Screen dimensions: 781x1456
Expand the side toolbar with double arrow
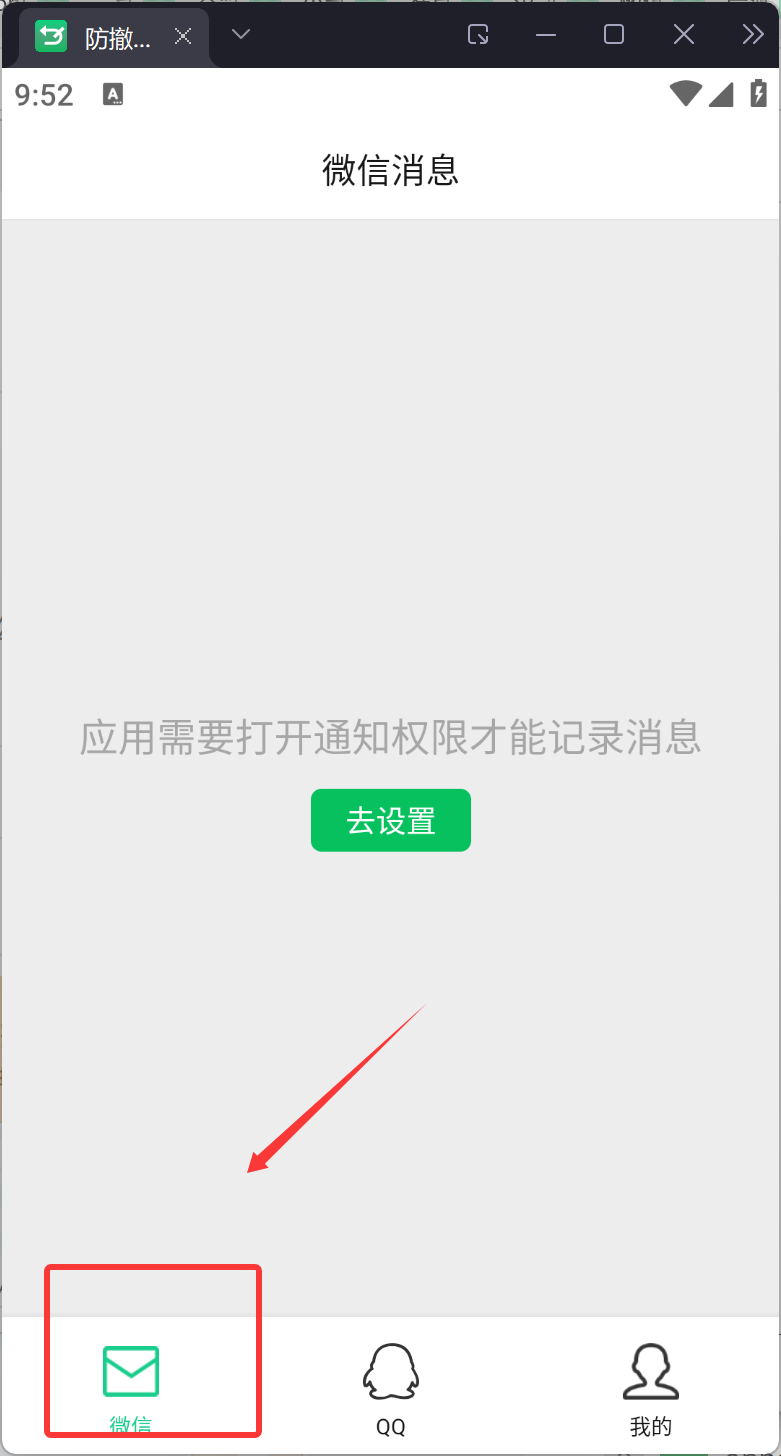pyautogui.click(x=752, y=35)
